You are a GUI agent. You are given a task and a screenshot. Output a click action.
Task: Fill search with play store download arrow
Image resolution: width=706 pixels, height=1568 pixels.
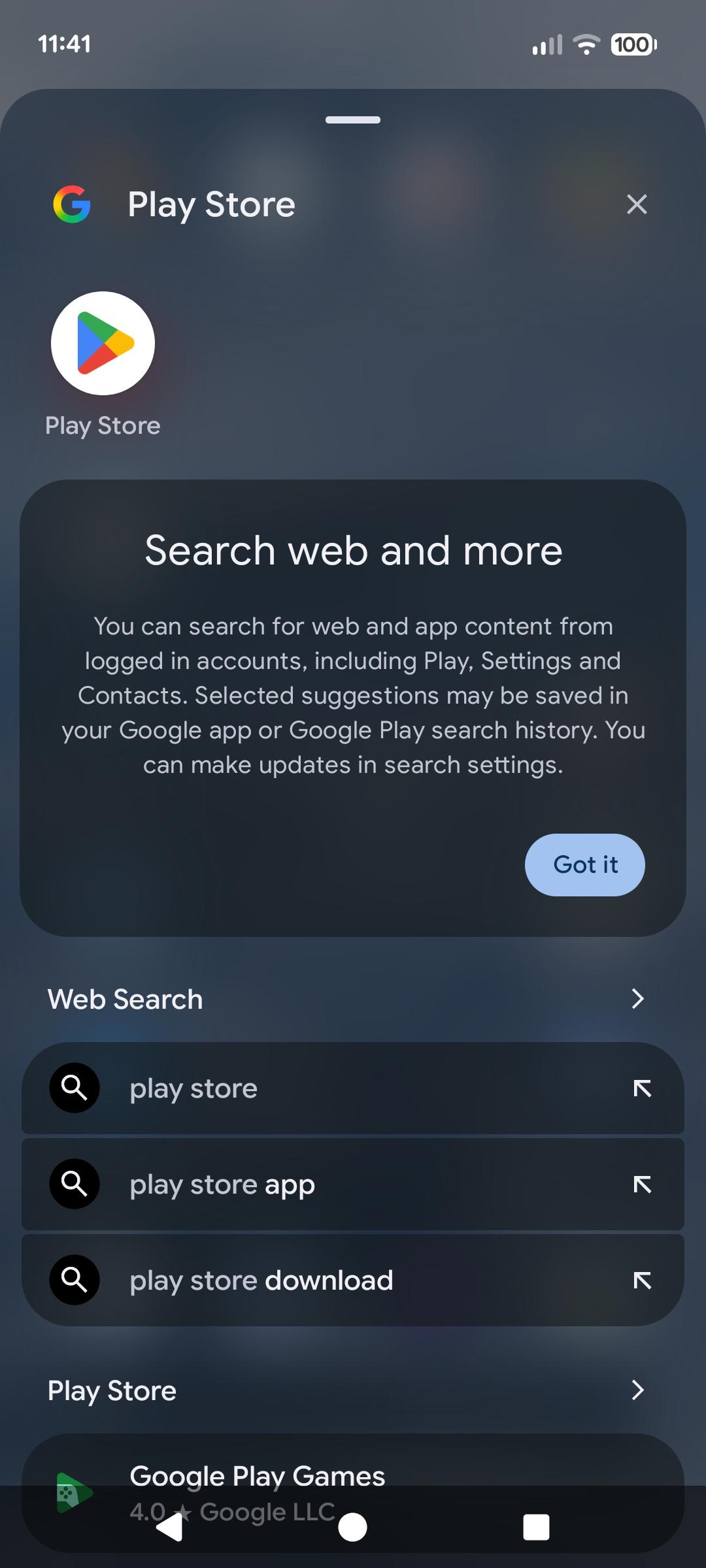point(642,1280)
